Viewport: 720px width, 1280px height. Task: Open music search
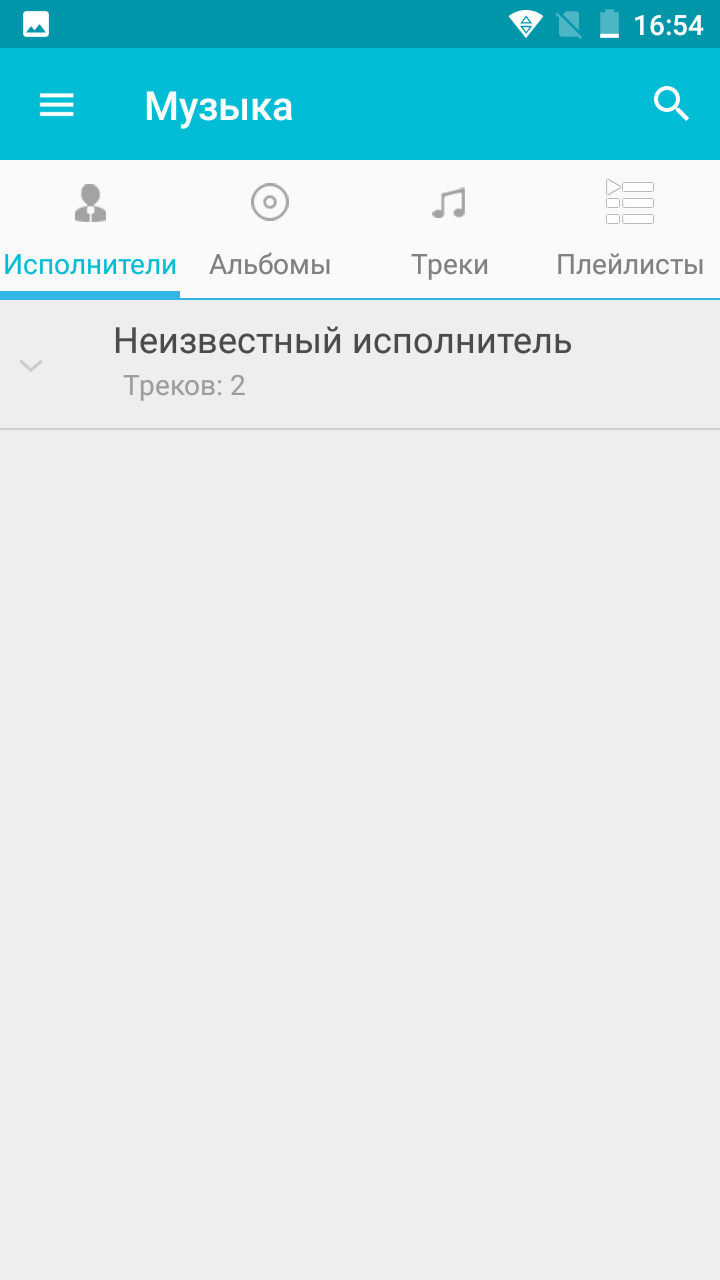point(671,104)
